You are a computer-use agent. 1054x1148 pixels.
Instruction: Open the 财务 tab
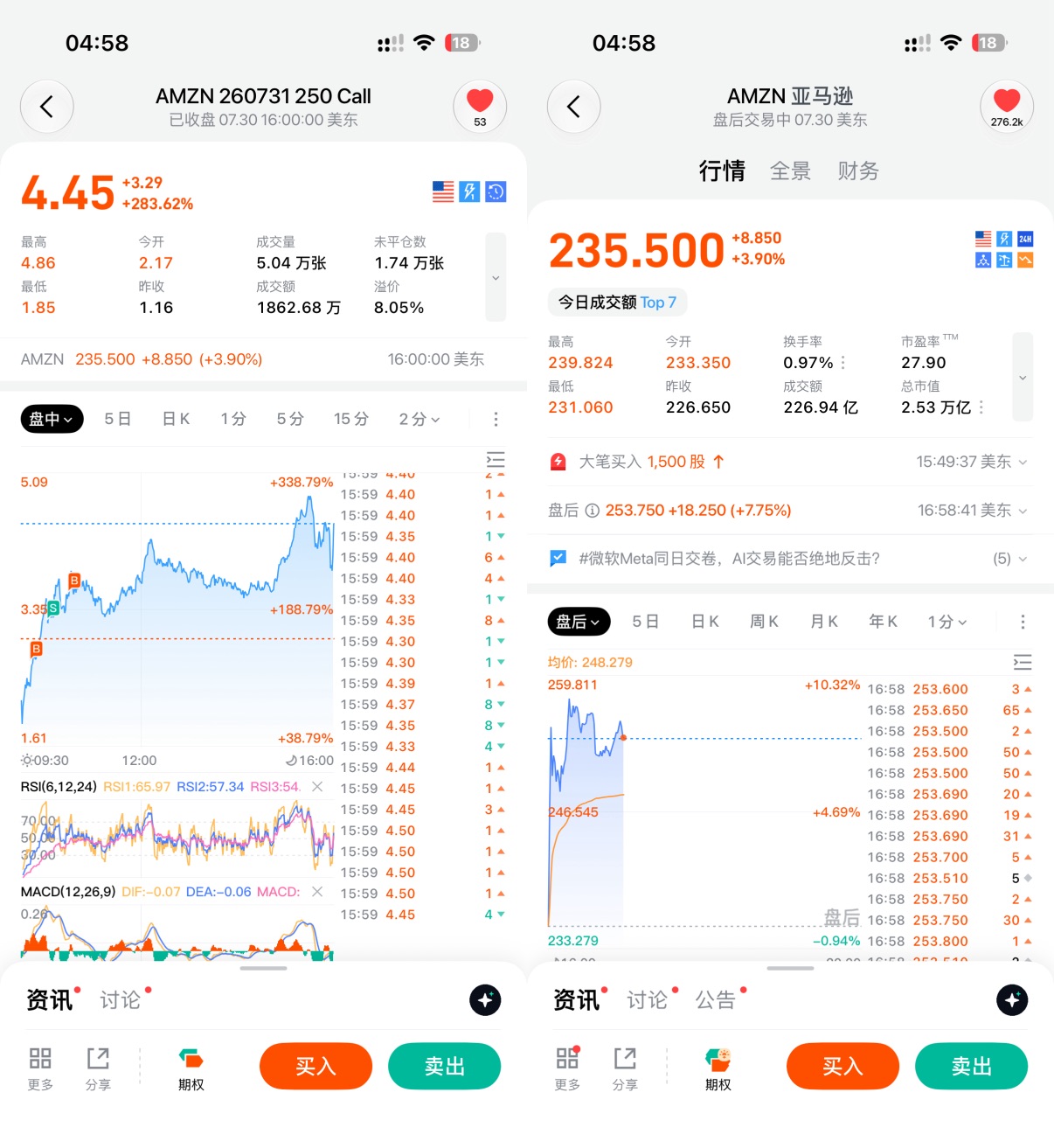(x=858, y=170)
